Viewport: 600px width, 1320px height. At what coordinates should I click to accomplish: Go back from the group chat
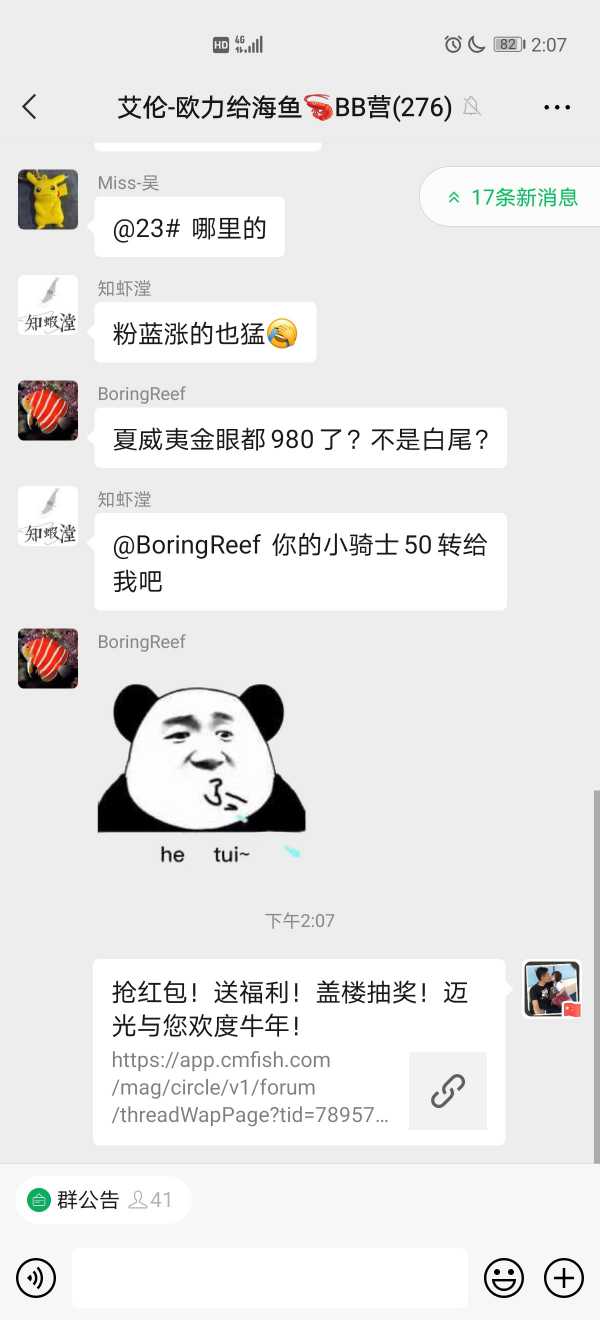click(x=29, y=107)
